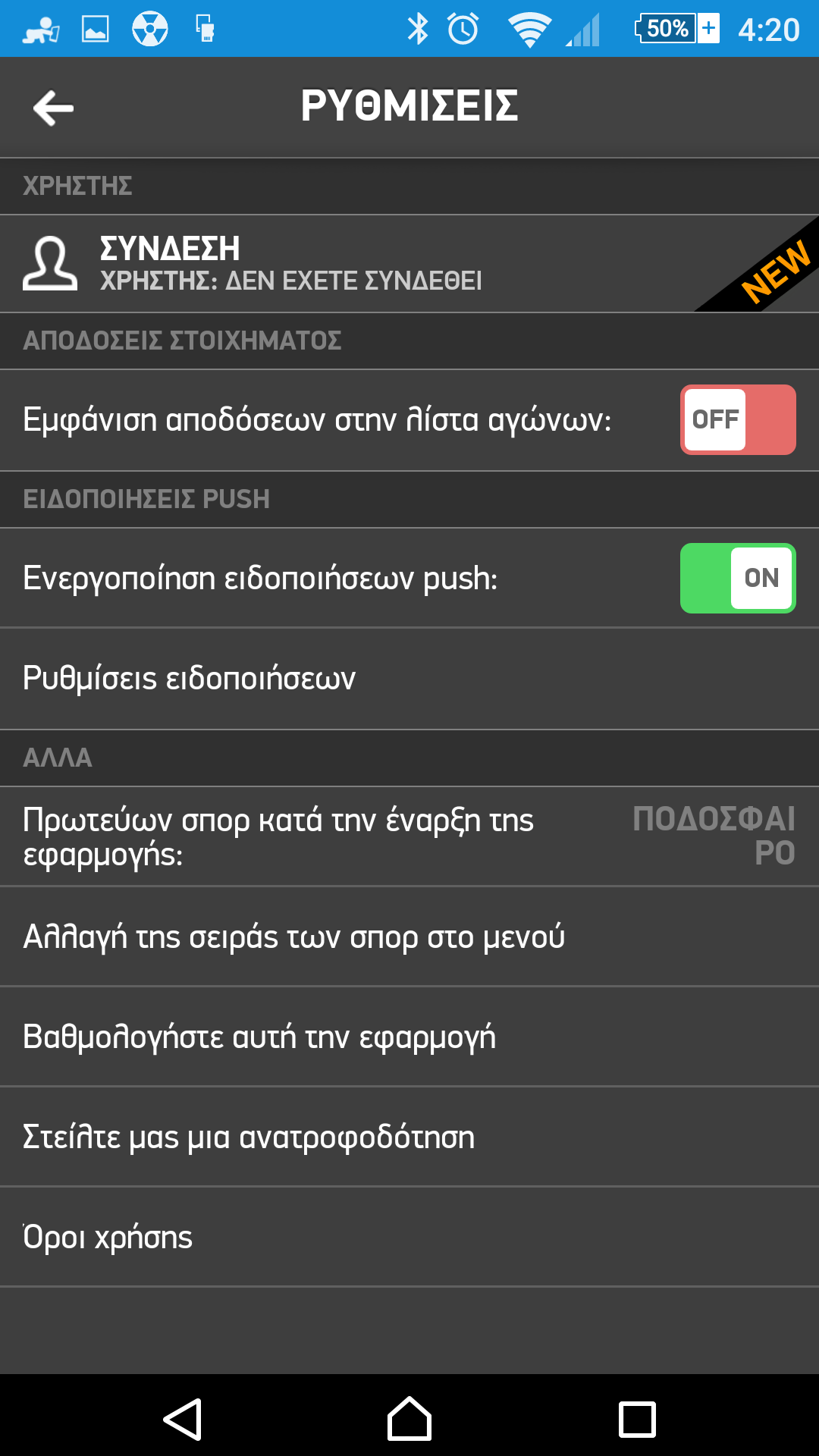
Task: Open the ΣΥΝΔΕΣΗ login row
Action: point(409,264)
